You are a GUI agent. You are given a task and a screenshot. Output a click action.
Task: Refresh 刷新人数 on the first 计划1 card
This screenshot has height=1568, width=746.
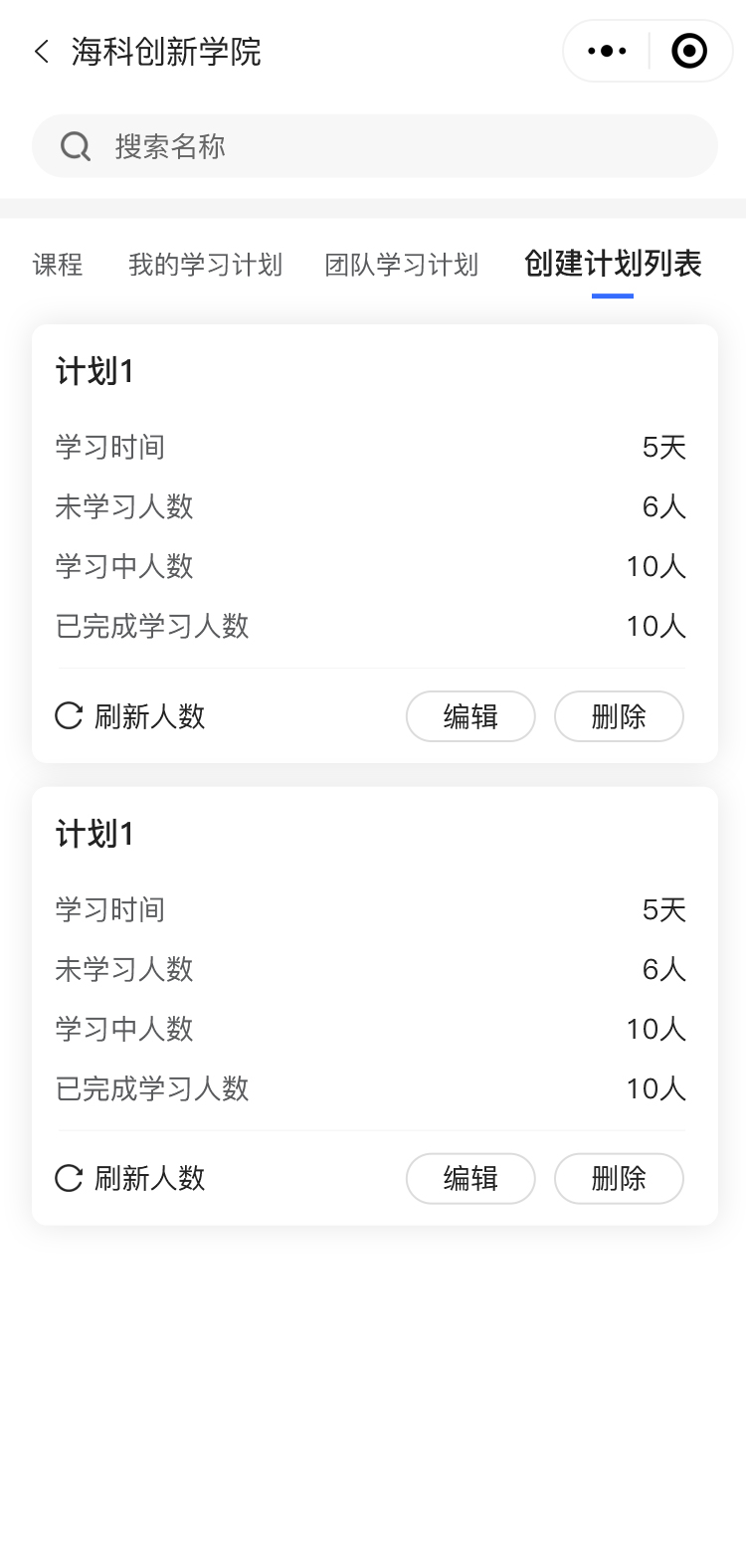[x=130, y=716]
